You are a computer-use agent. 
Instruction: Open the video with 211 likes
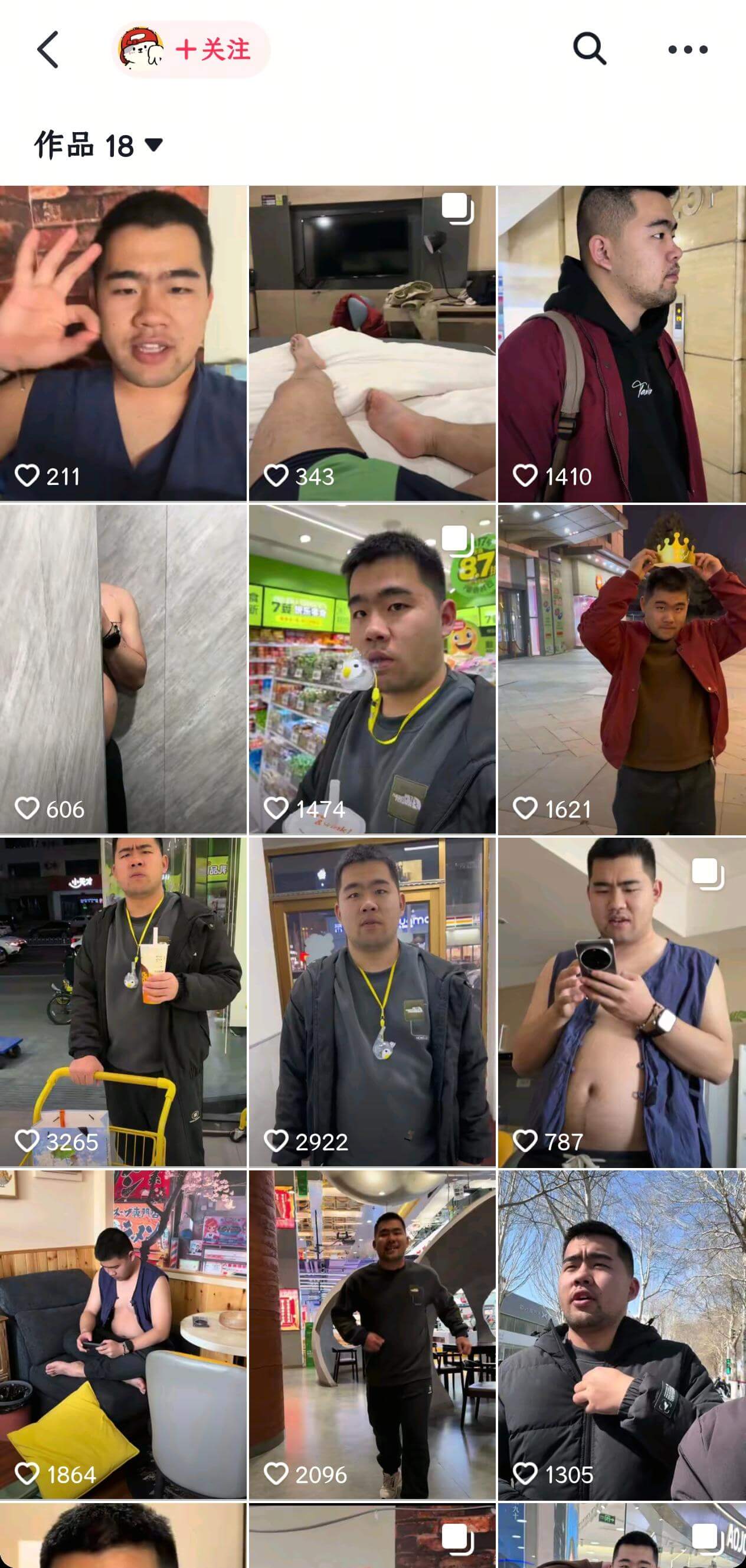click(123, 343)
